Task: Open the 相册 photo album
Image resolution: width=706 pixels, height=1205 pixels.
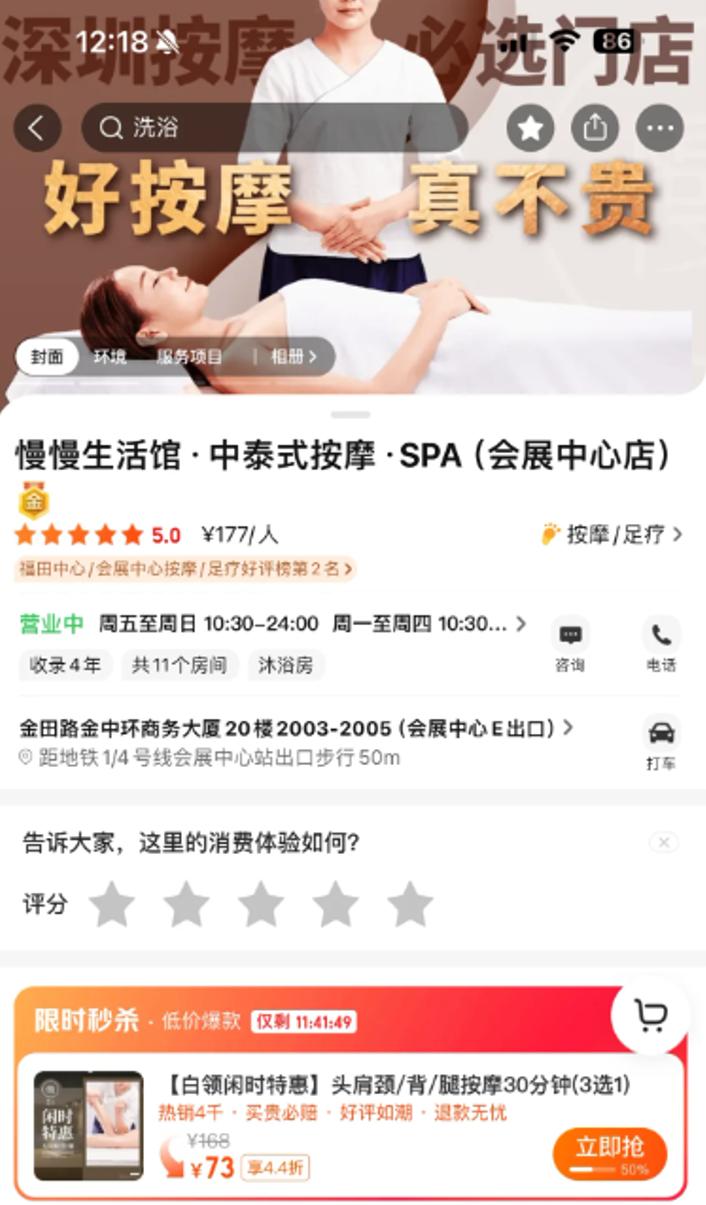Action: [x=293, y=357]
